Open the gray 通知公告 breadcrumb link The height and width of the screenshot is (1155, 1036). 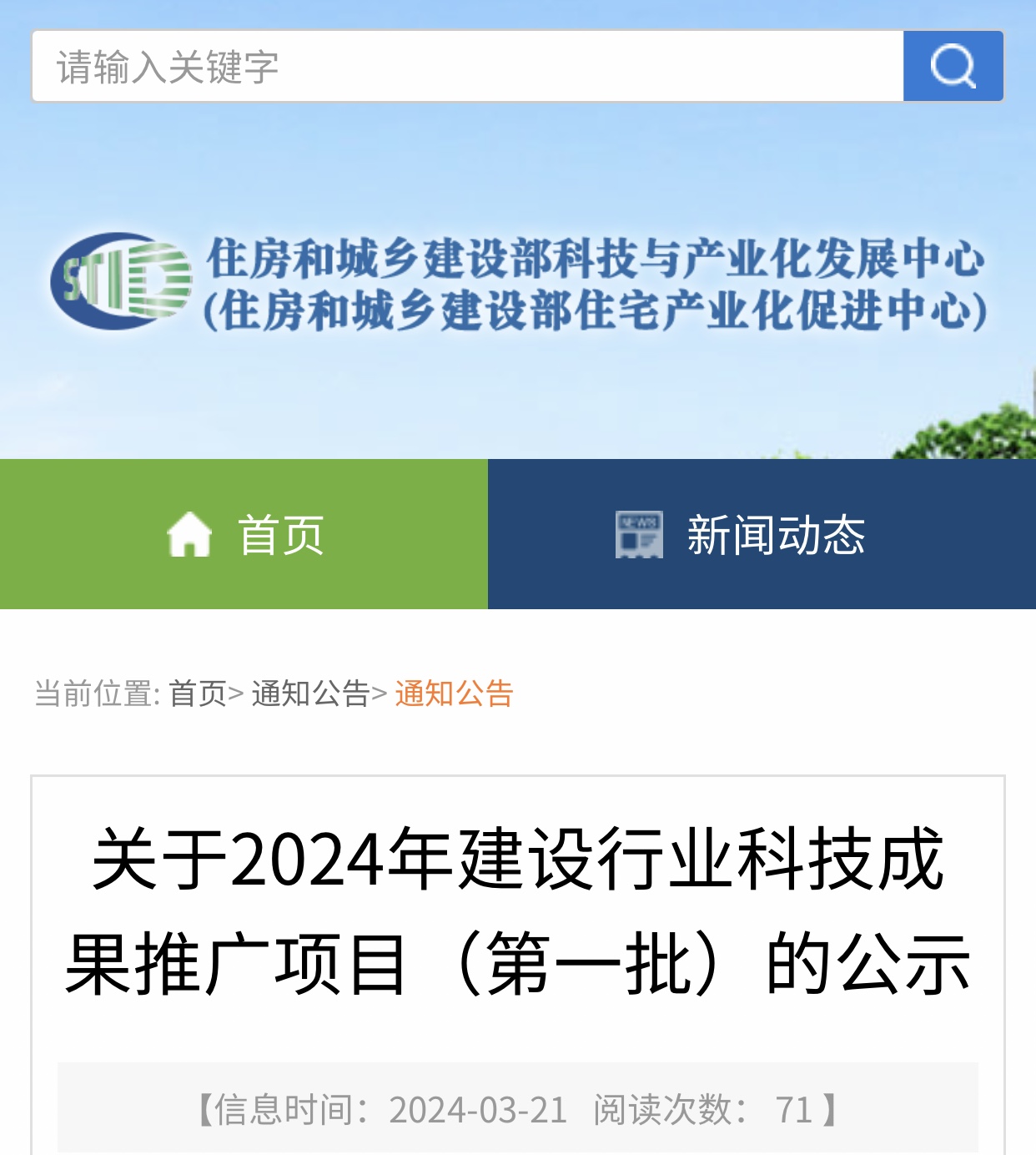310,694
